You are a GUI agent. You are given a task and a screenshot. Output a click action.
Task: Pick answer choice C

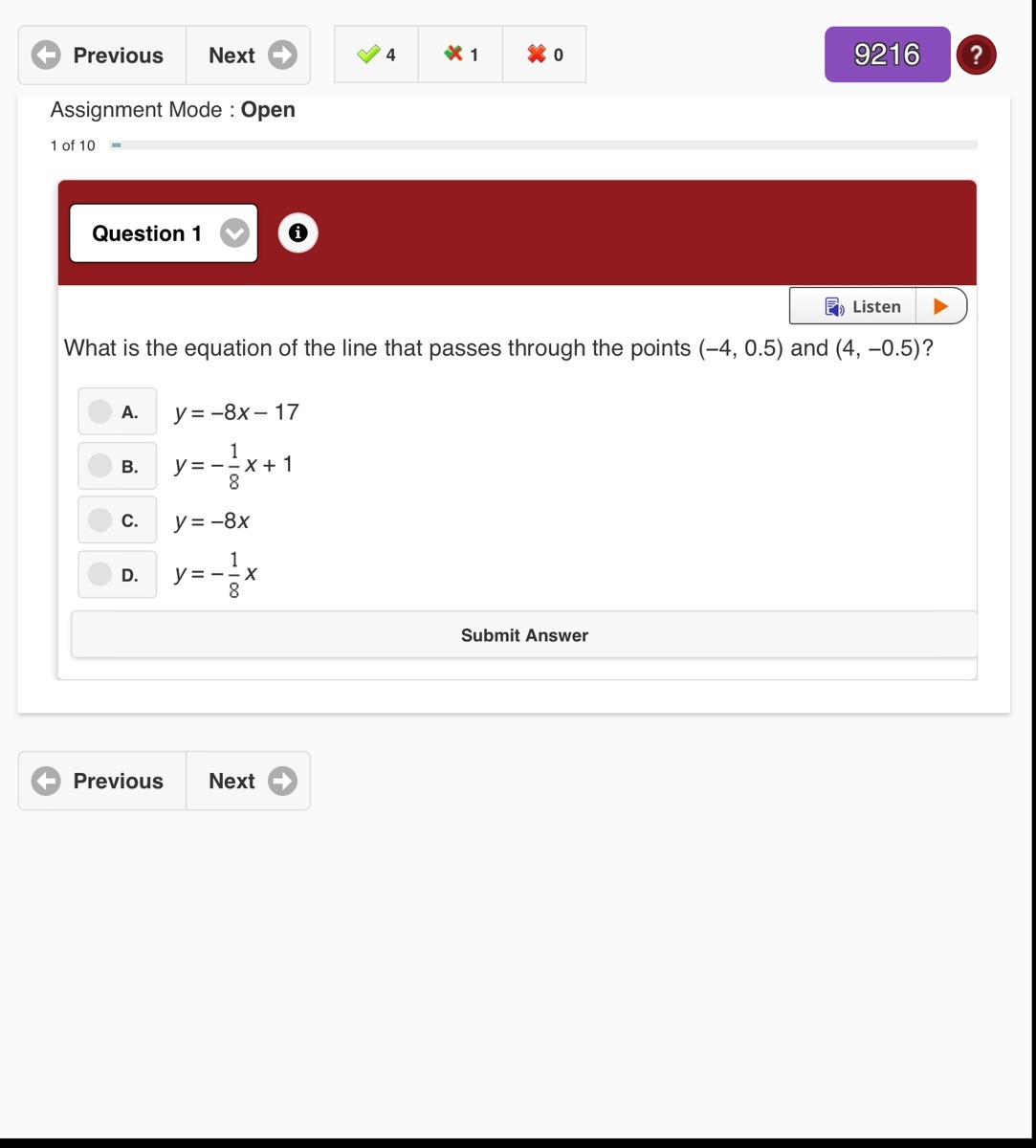[x=100, y=520]
